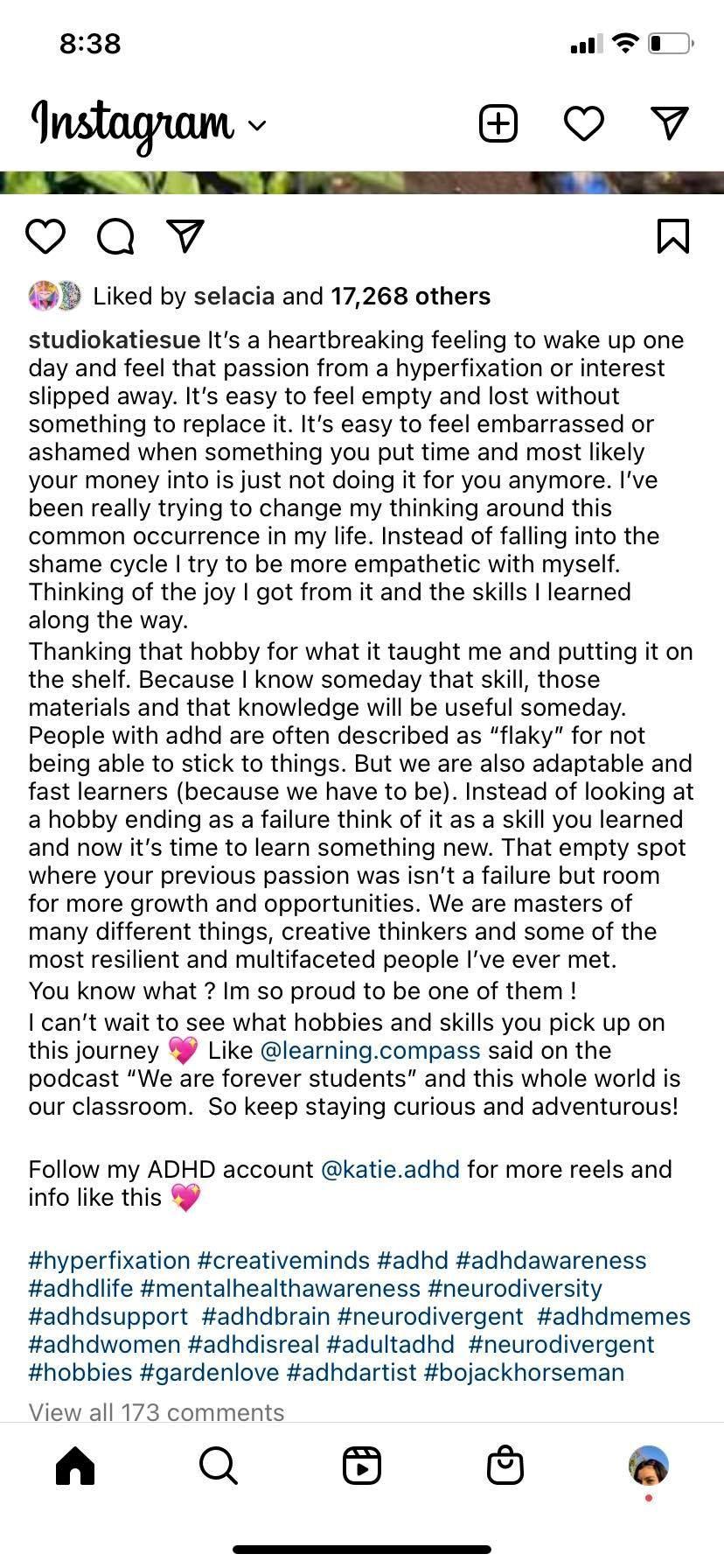Share the studiokatiesue post
The width and height of the screenshot is (724, 1568).
click(185, 236)
